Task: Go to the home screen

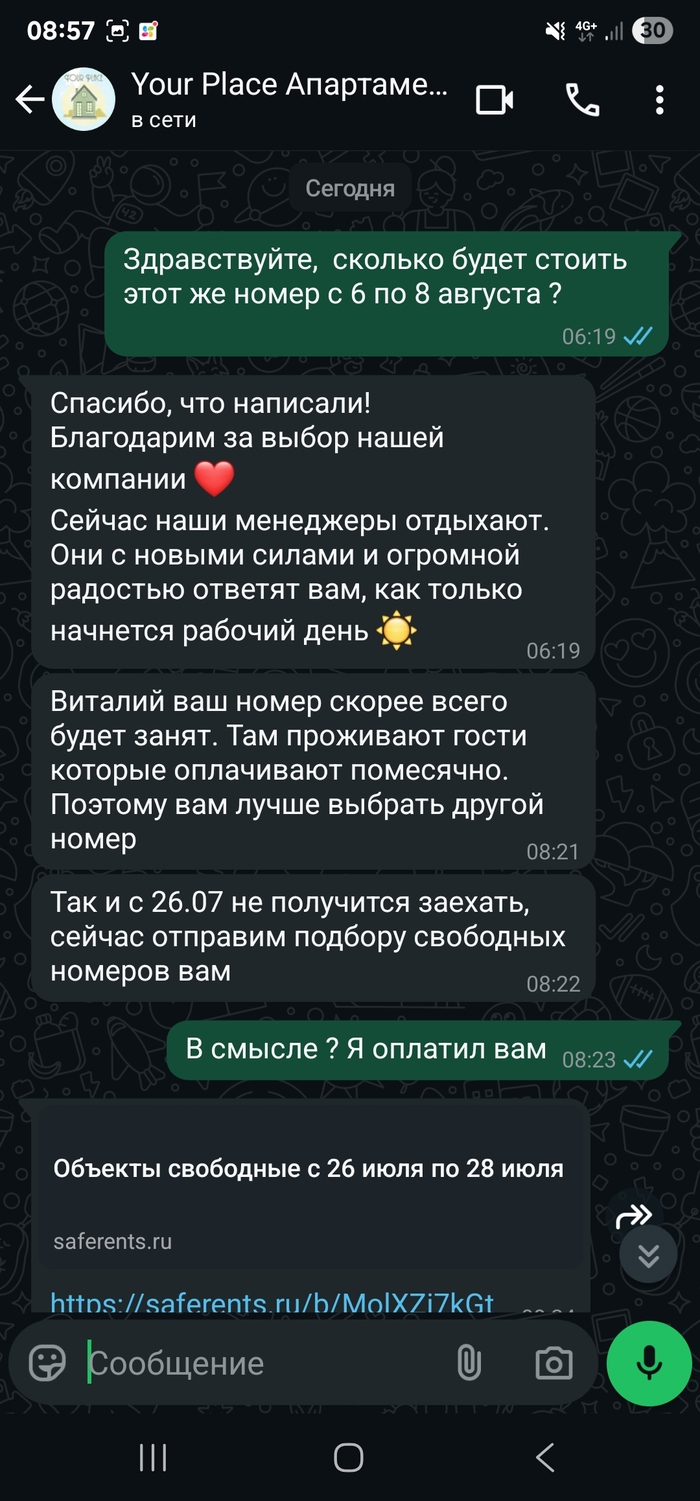Action: (x=349, y=1457)
